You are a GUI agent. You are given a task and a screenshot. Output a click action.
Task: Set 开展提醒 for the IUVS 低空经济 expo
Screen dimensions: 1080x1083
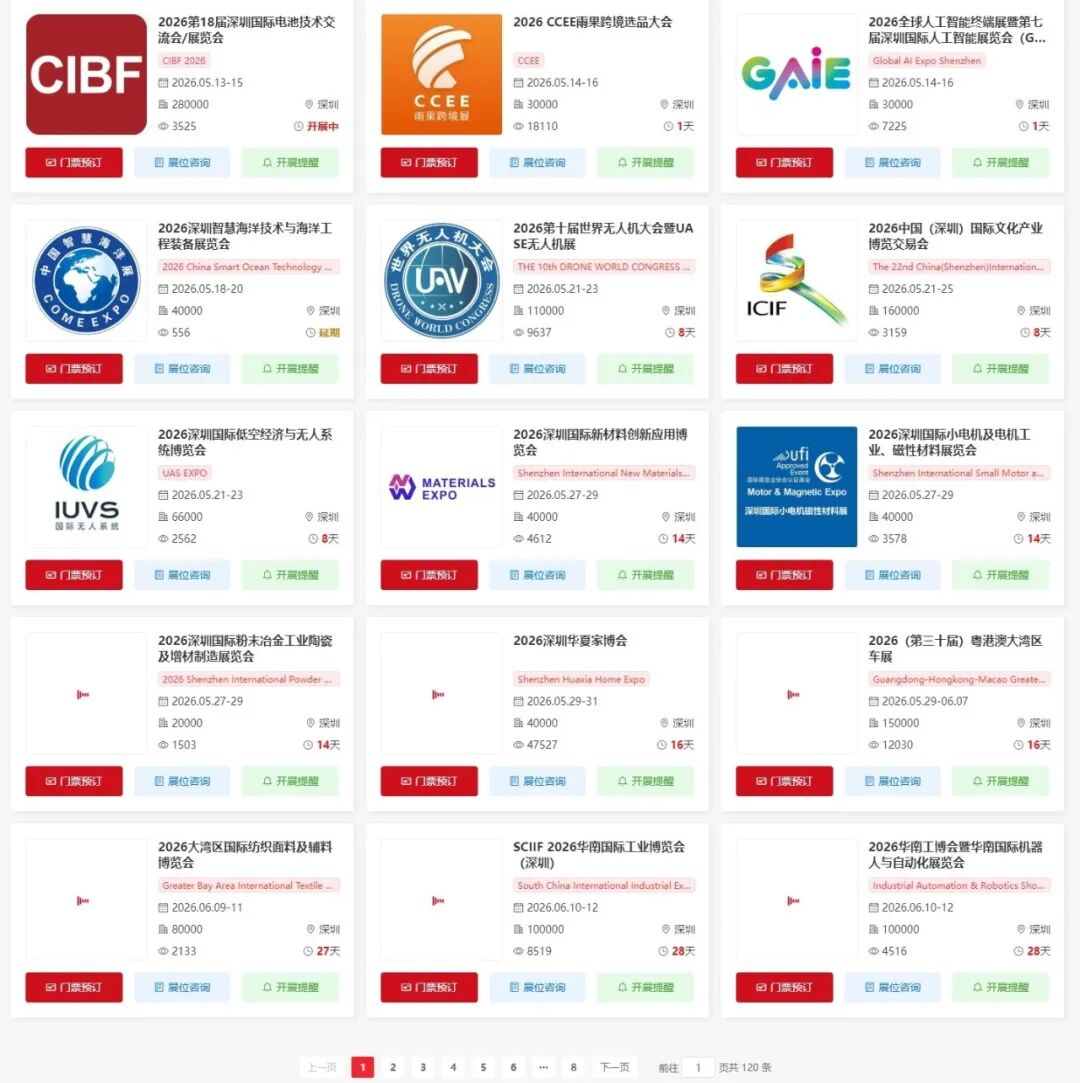[x=290, y=575]
